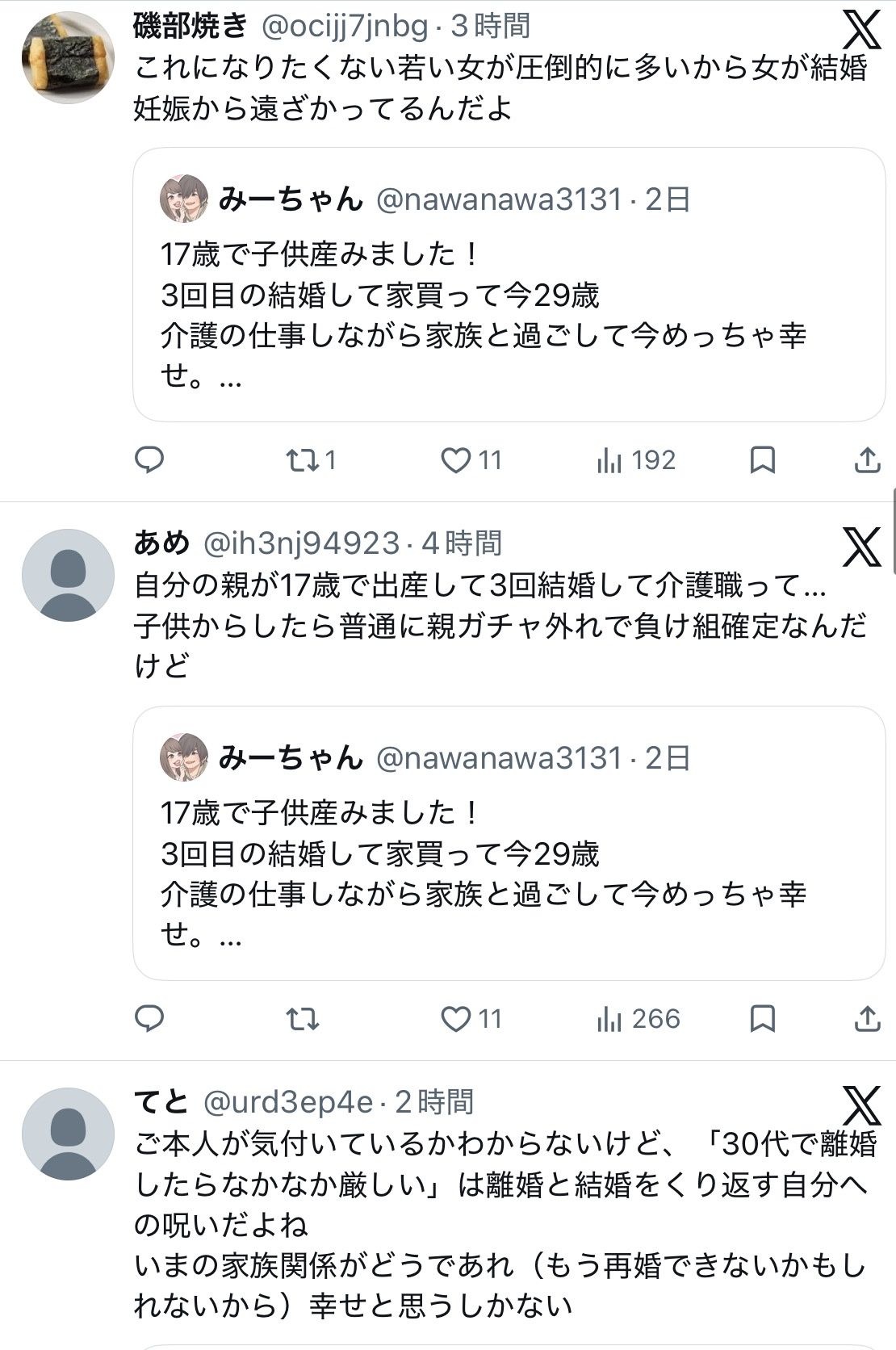Viewport: 896px width, 1350px height.
Task: Open てと's profile avatar
Action: click(x=68, y=1134)
